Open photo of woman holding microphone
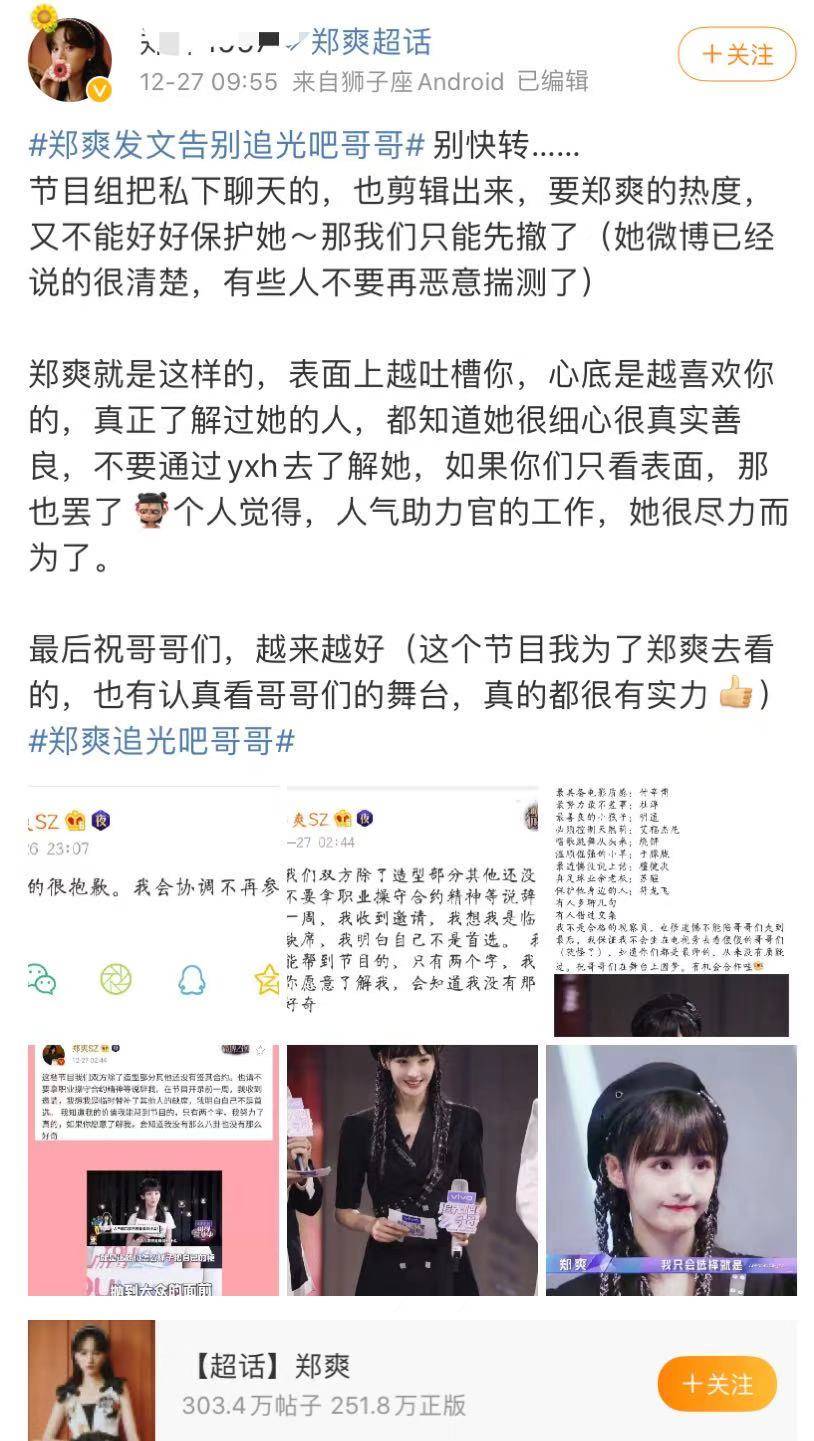 pos(412,1170)
